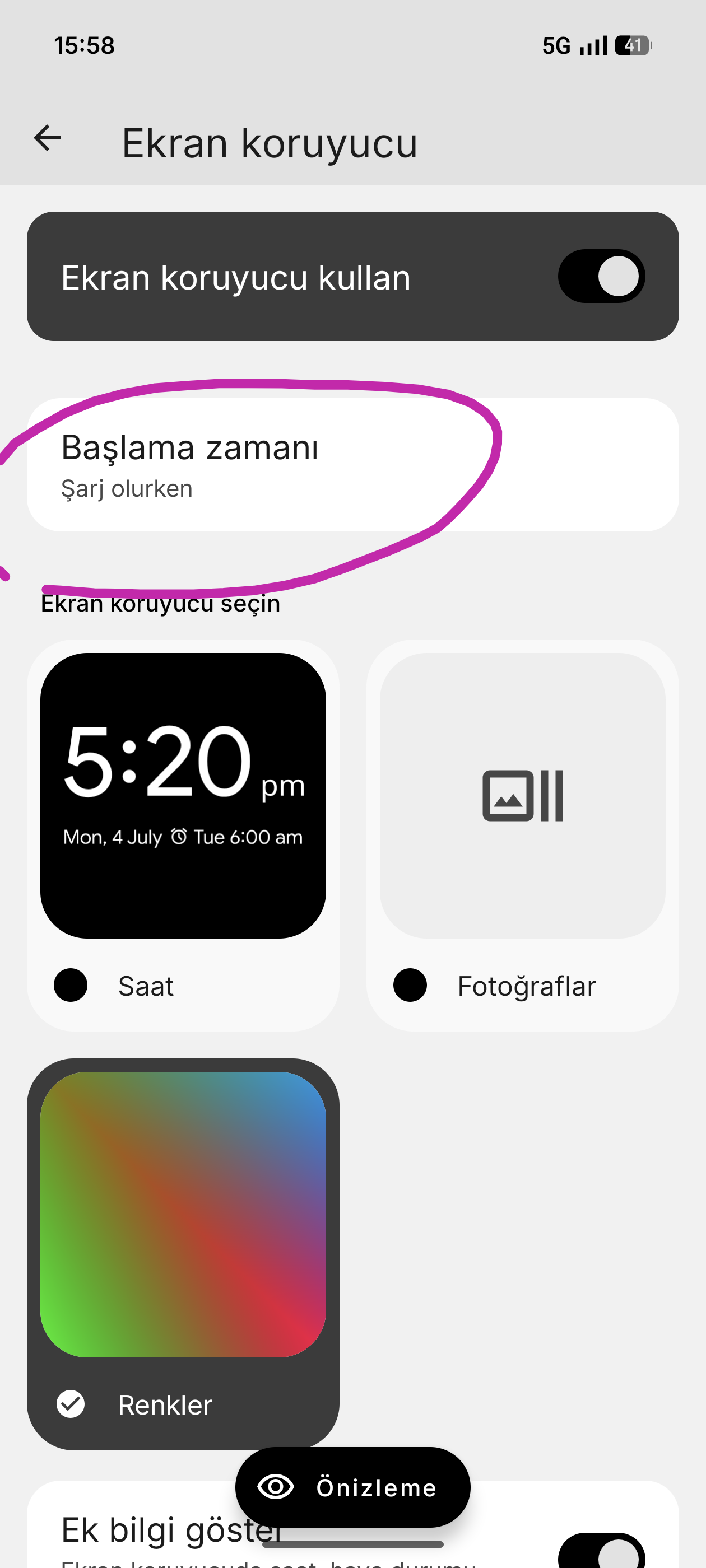Choose the Fotoğraflar screen saver
Image resolution: width=706 pixels, height=1568 pixels.
tap(522, 835)
